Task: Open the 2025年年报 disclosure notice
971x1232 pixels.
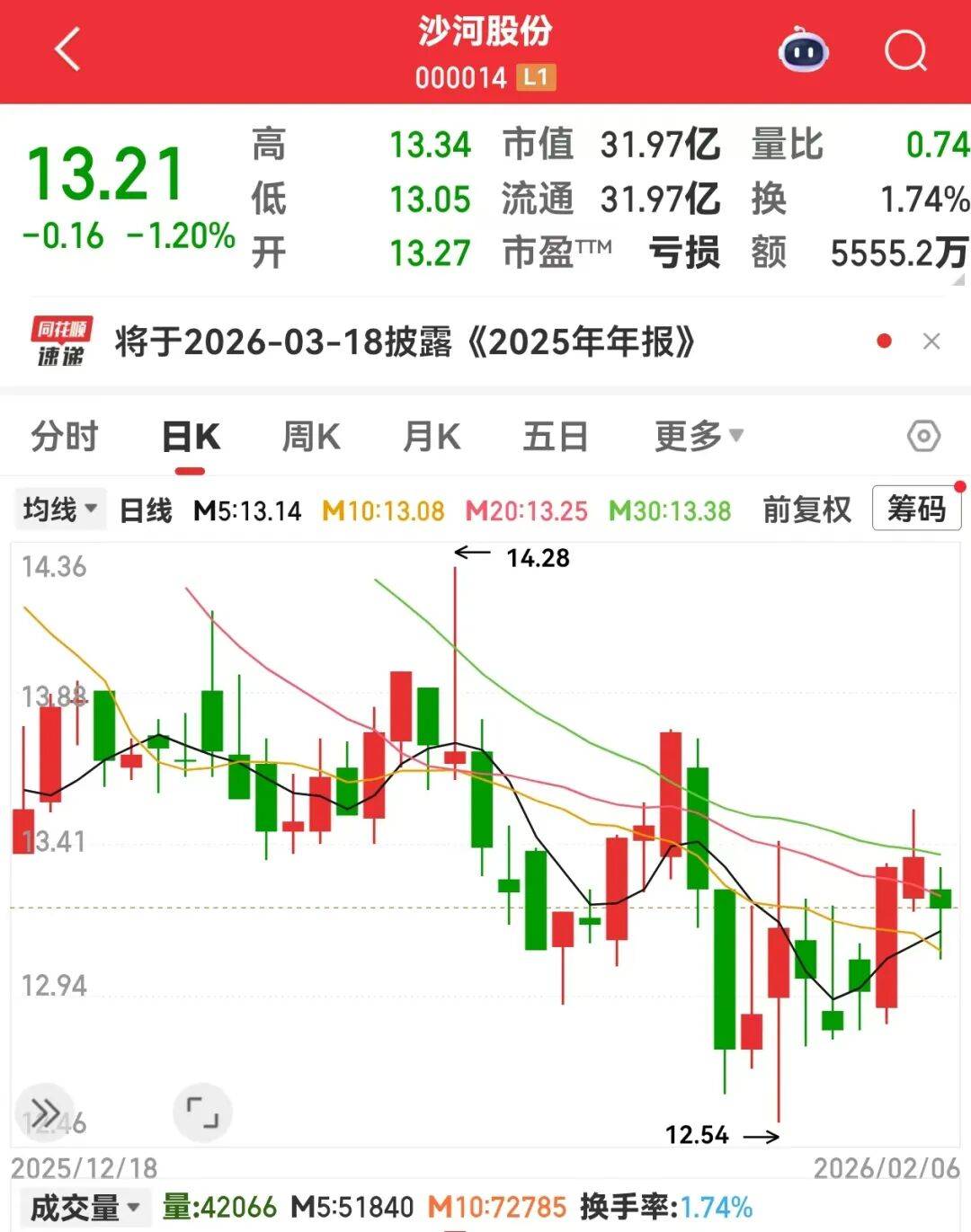Action: (405, 342)
